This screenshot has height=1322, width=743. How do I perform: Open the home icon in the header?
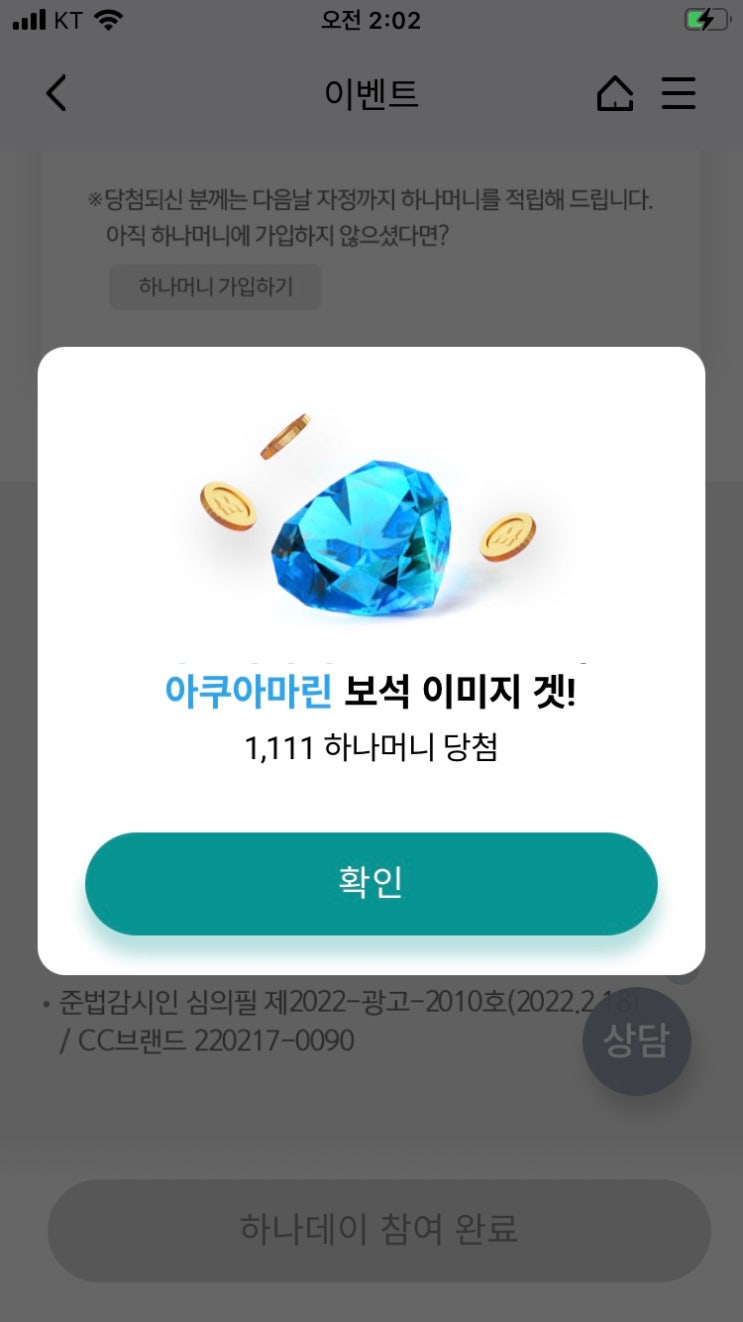coord(616,93)
